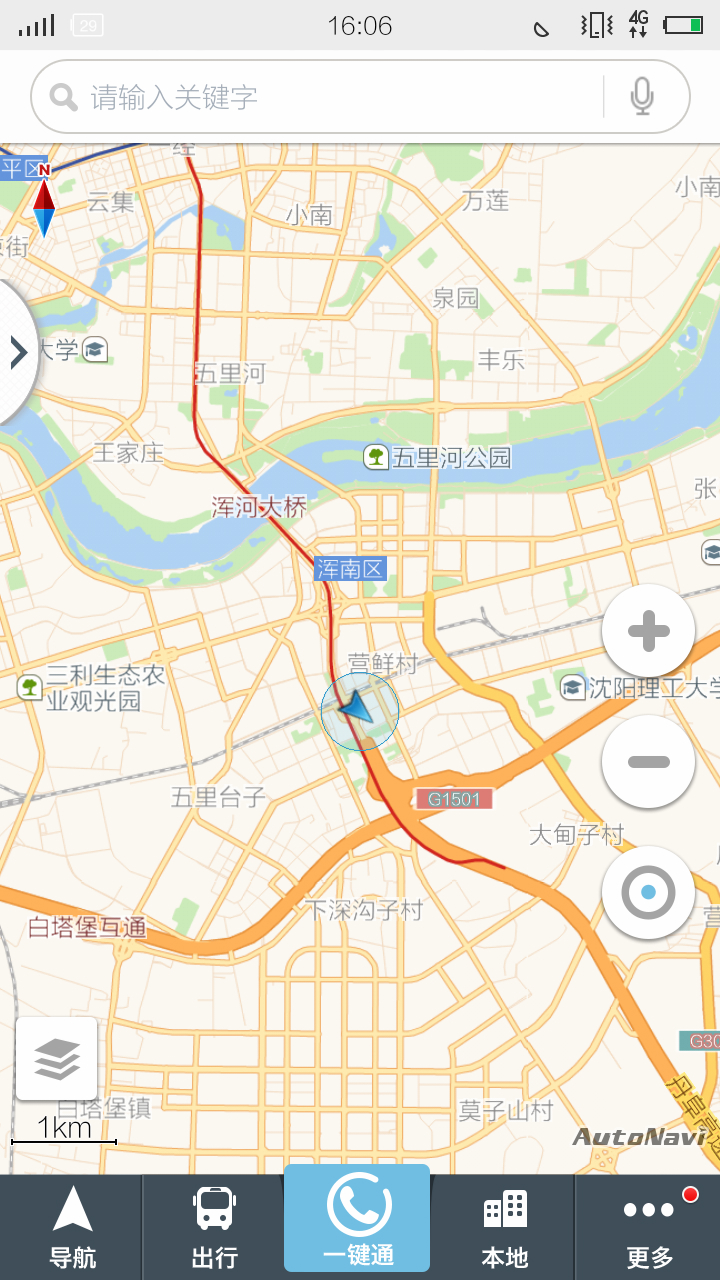Zoom in on the map

coord(648,631)
